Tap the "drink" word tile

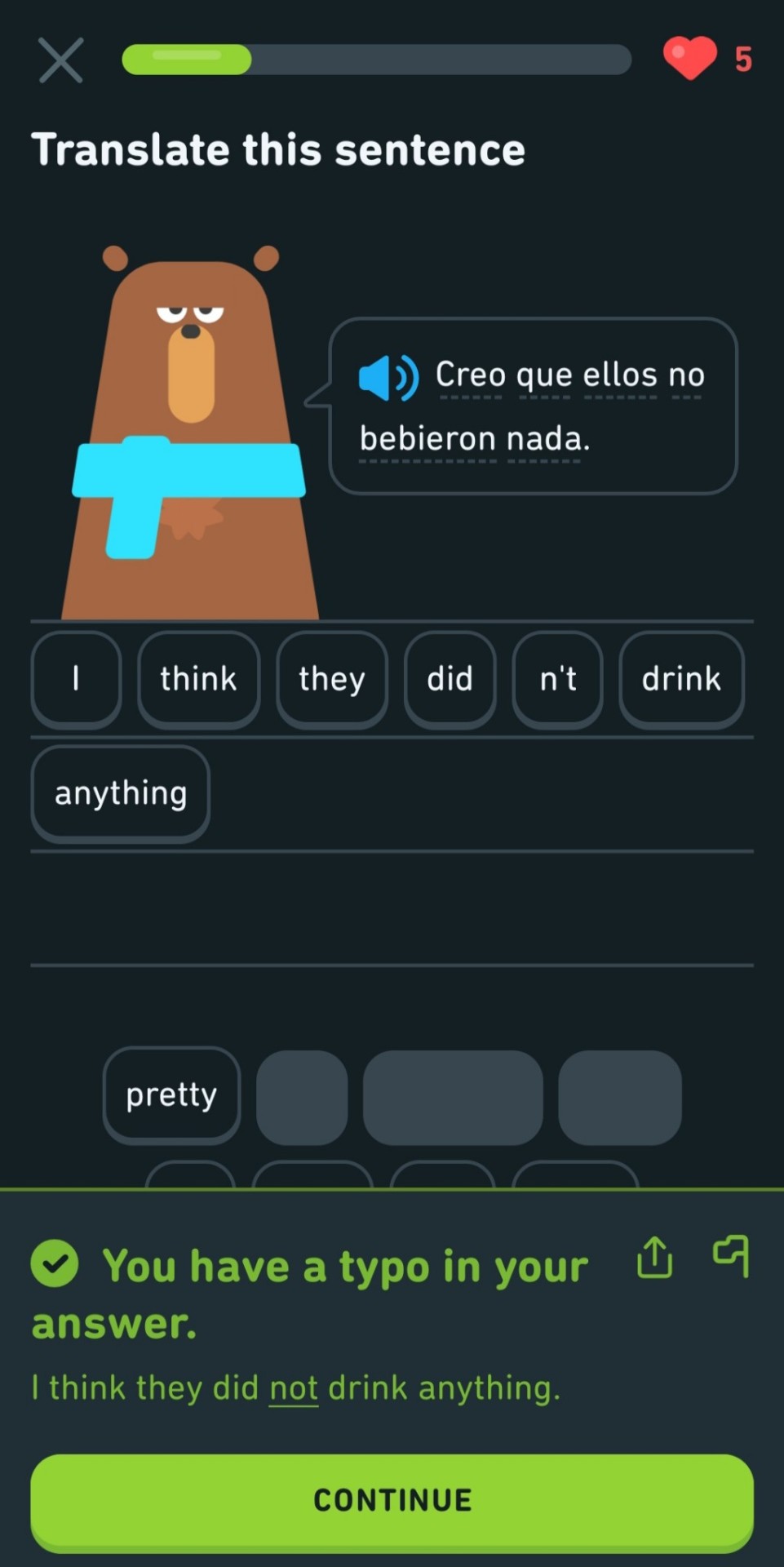coord(681,679)
